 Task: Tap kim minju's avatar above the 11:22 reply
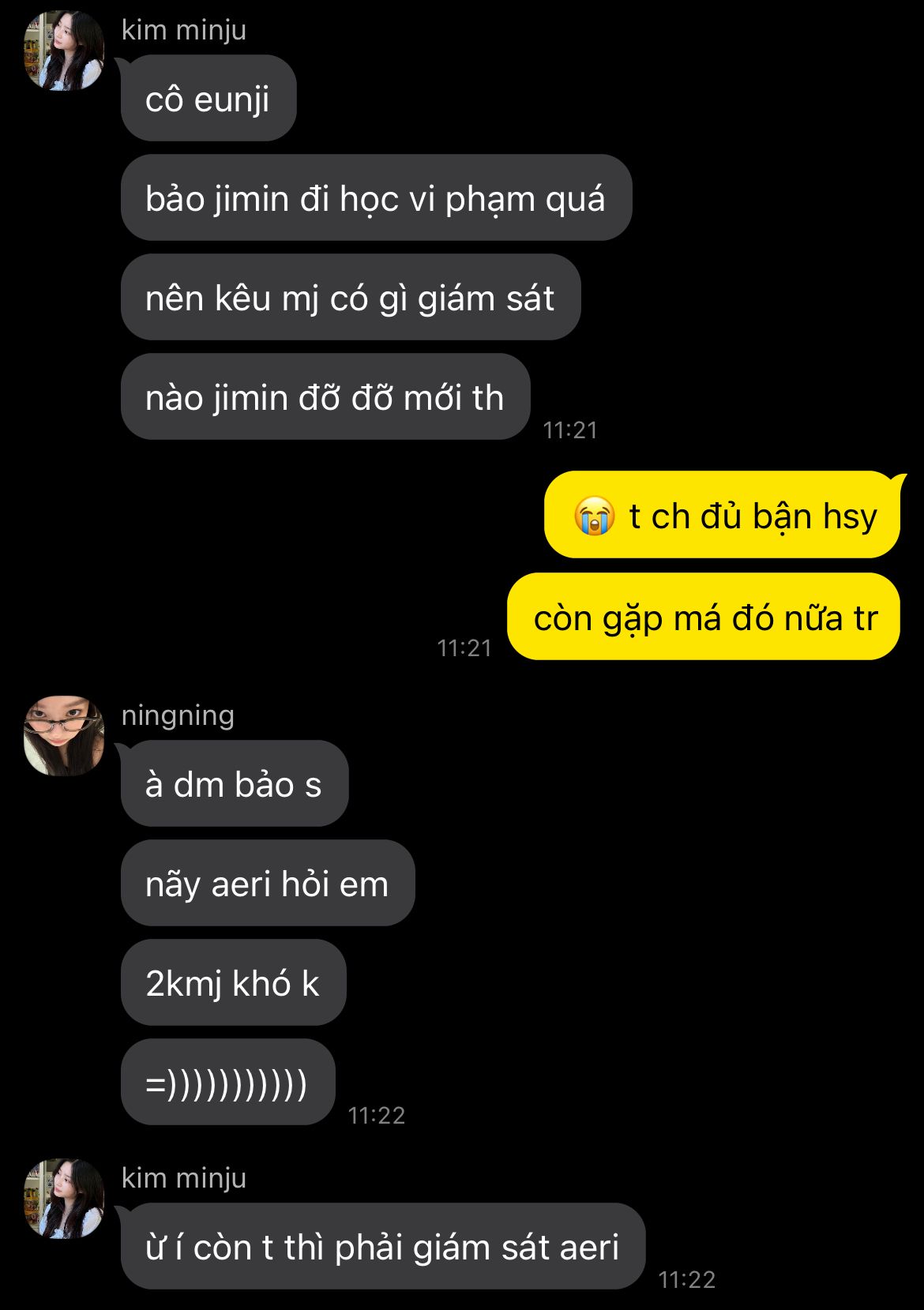coord(64,1199)
